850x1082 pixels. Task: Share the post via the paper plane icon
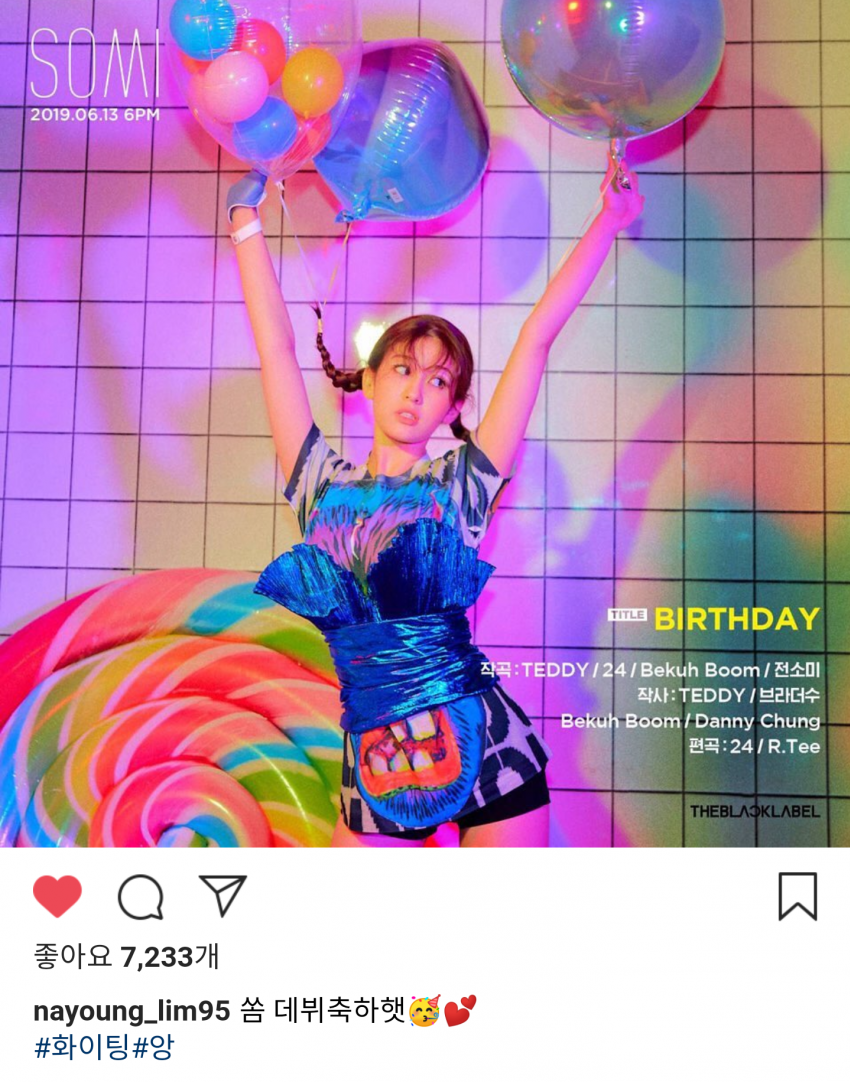tap(222, 895)
